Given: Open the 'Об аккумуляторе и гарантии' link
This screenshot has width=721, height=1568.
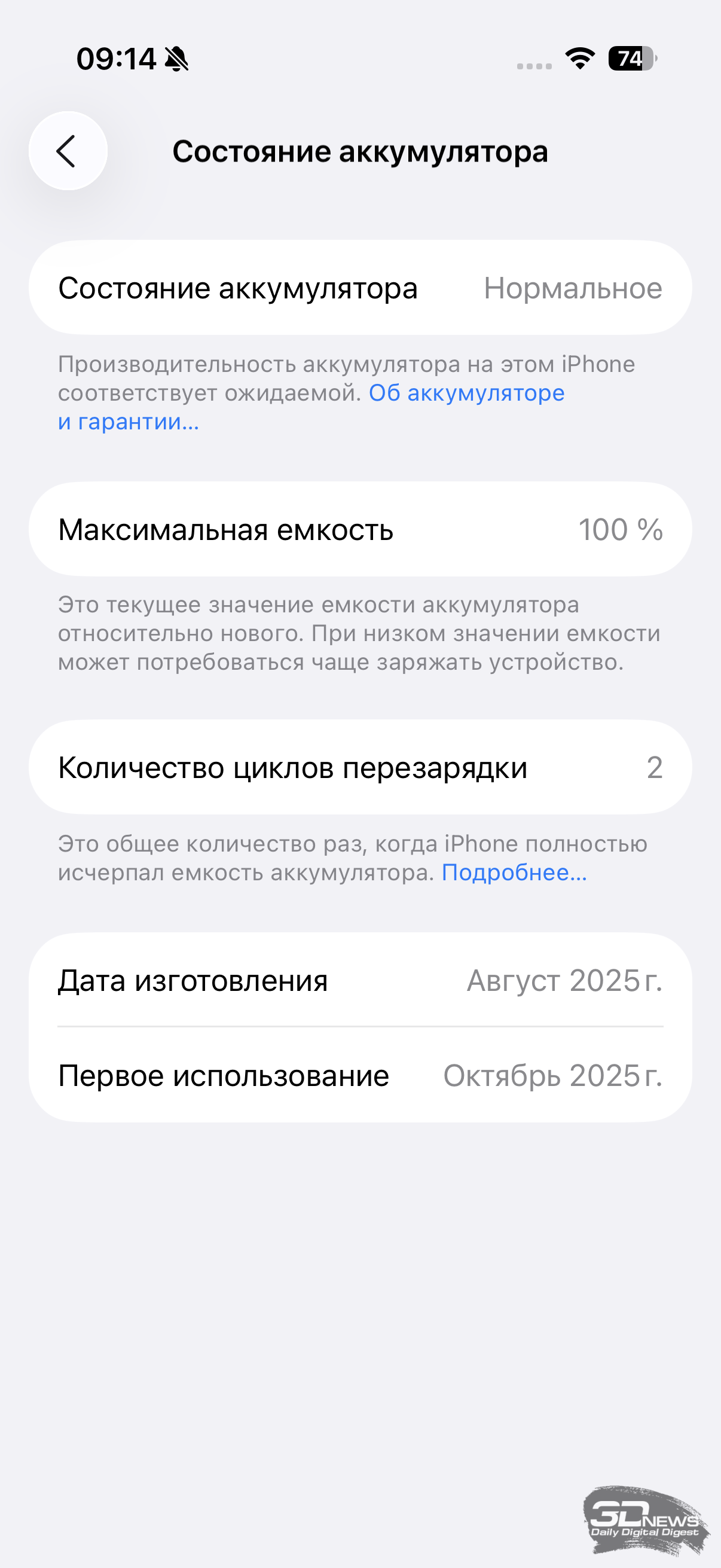Looking at the screenshot, I should point(466,393).
